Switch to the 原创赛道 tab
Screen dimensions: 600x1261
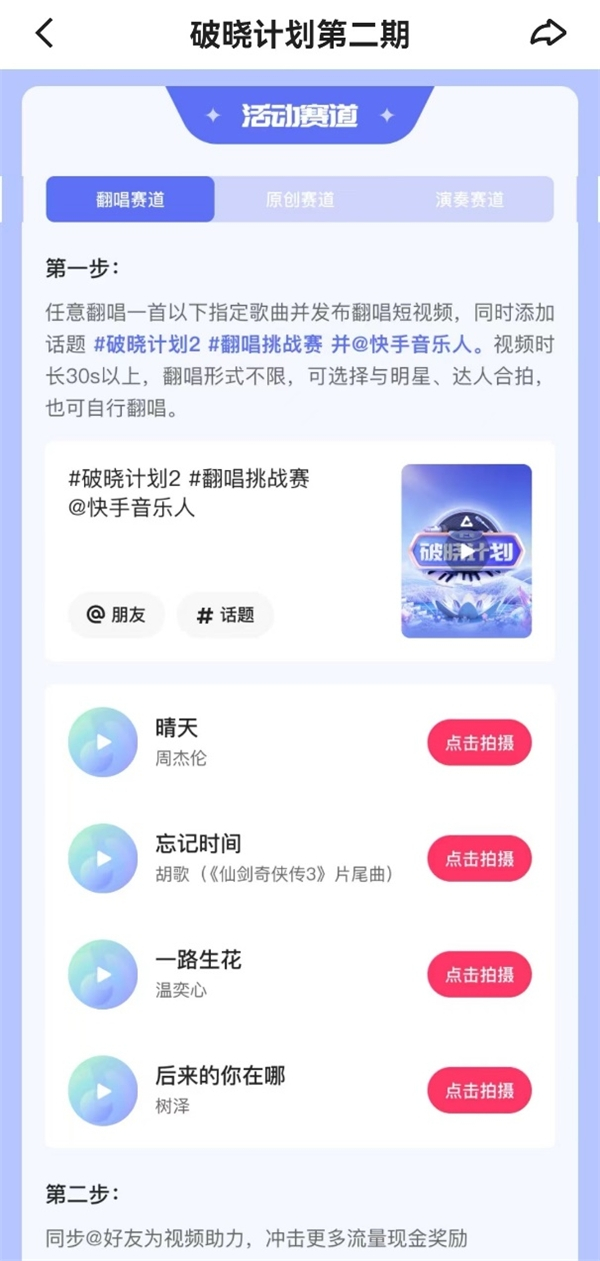click(x=300, y=199)
